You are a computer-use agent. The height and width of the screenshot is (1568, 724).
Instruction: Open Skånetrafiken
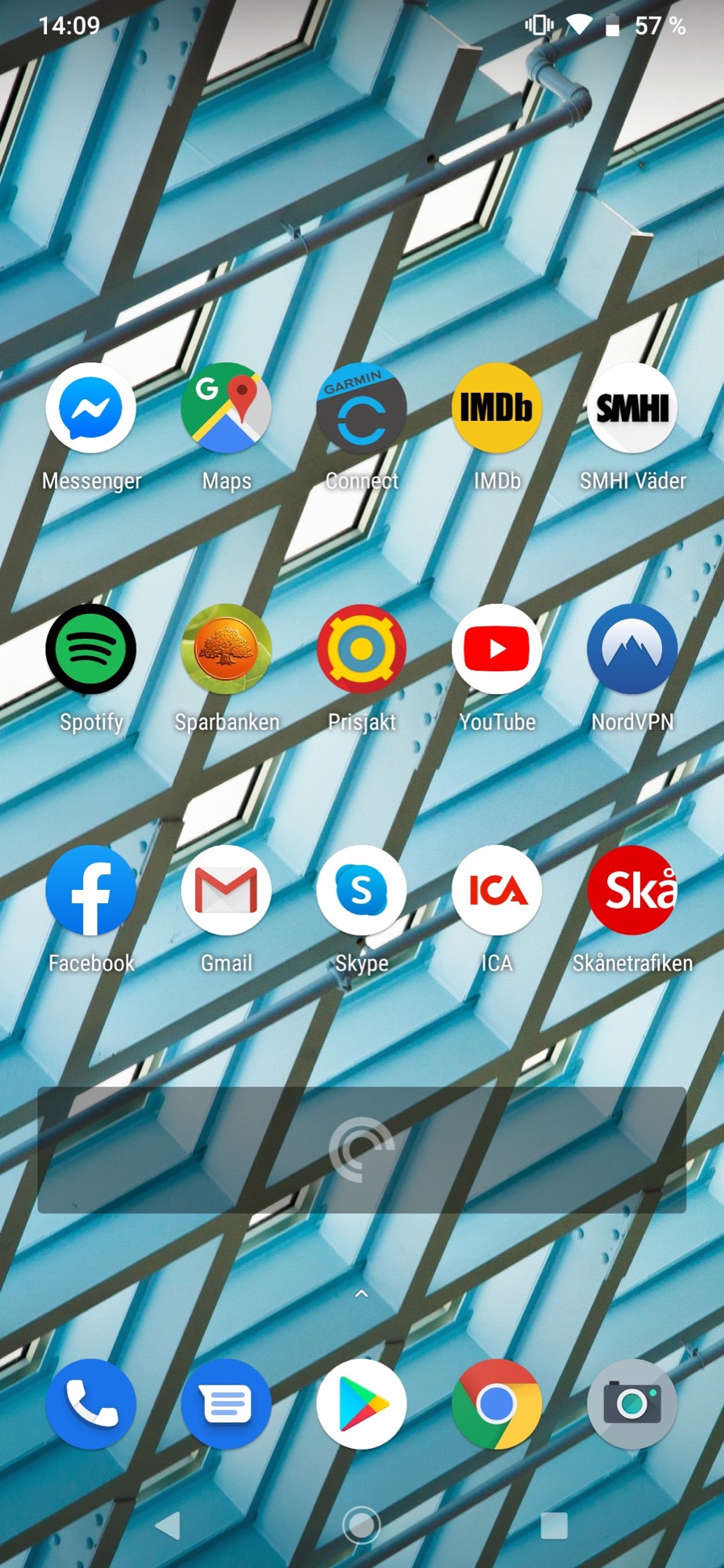click(x=632, y=891)
